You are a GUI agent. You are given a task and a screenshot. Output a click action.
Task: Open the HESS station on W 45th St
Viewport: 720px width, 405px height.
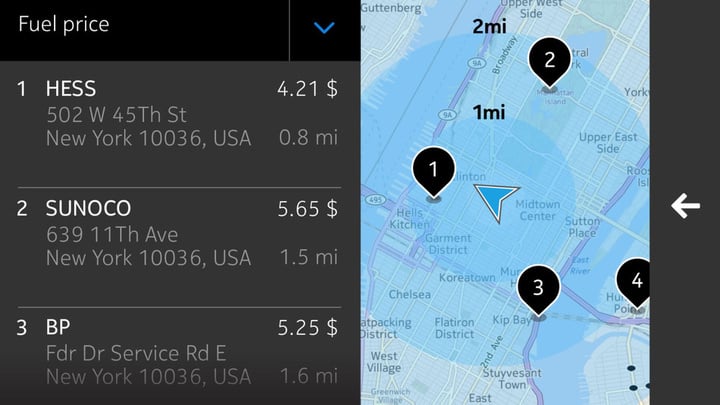coord(178,113)
